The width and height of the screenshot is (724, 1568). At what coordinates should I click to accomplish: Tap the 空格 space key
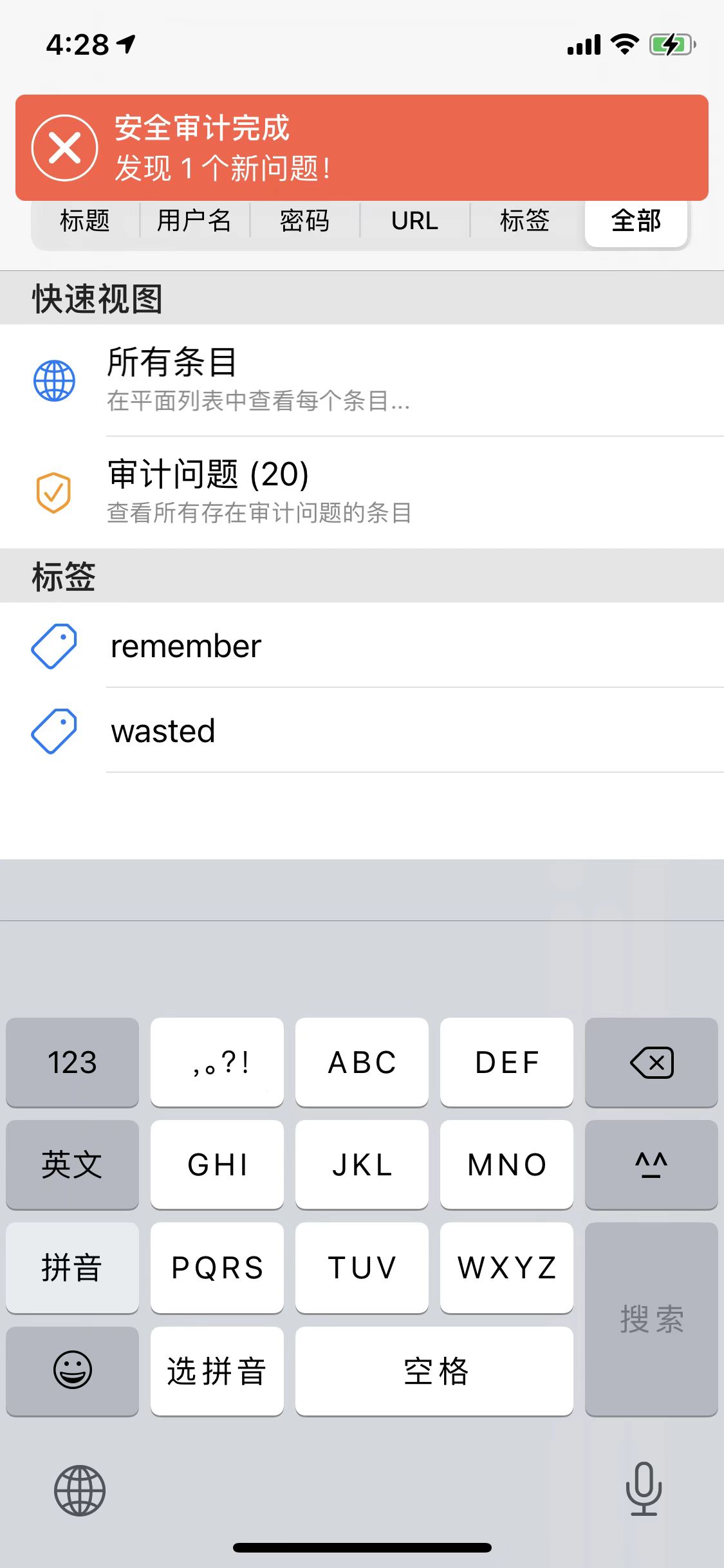(x=434, y=1370)
